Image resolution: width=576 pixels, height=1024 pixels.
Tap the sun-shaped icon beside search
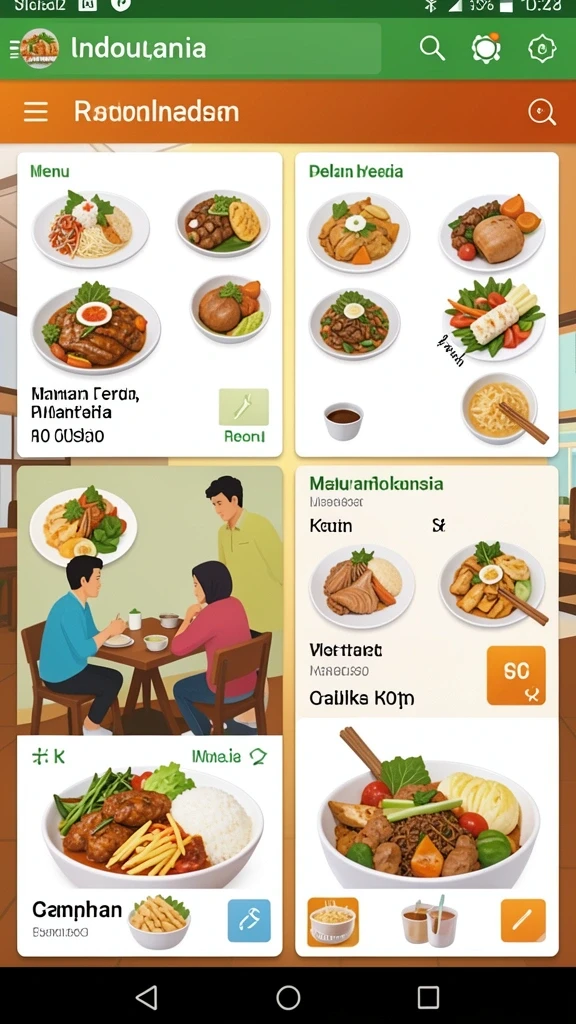[487, 48]
